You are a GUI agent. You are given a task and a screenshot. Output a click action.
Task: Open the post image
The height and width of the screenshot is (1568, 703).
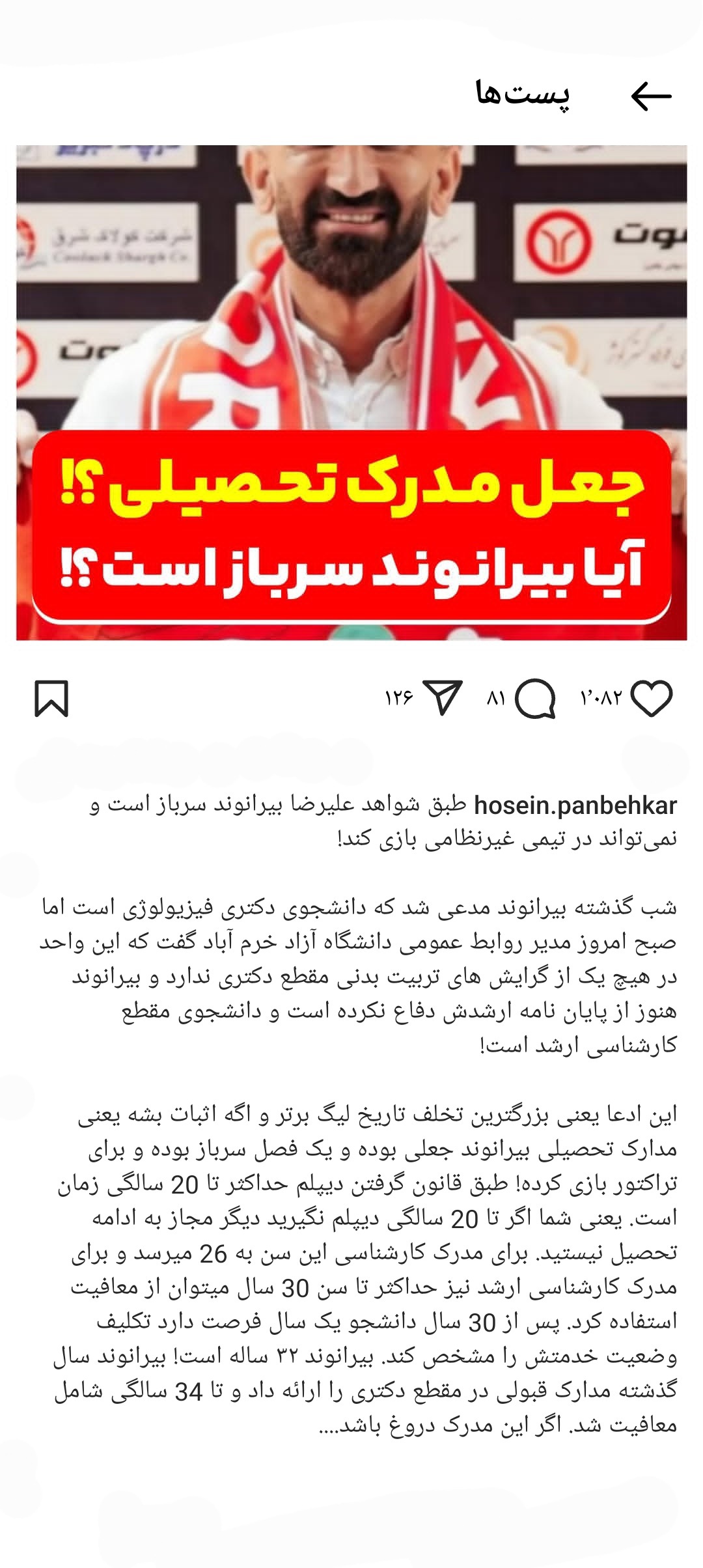pyautogui.click(x=351, y=393)
